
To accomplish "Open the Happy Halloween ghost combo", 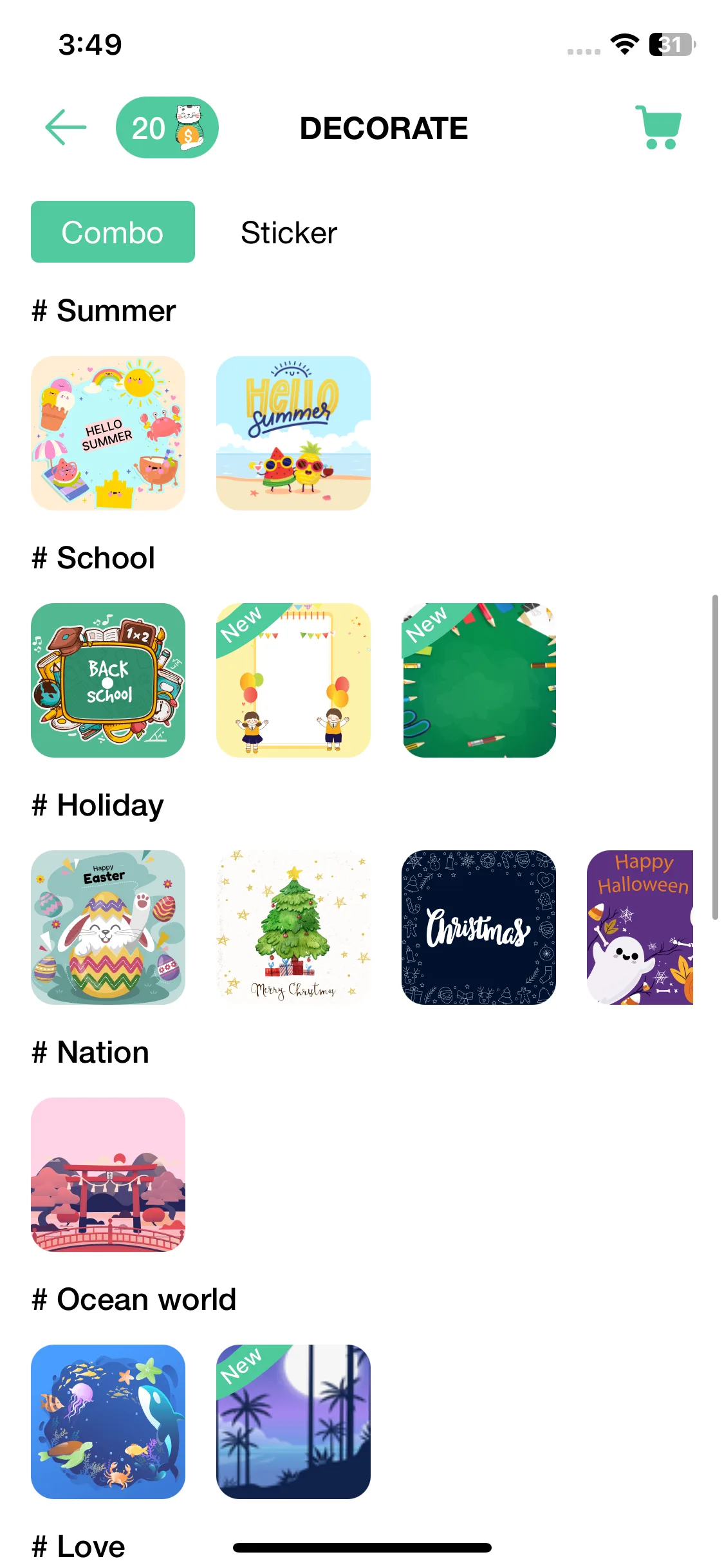I will 640,928.
